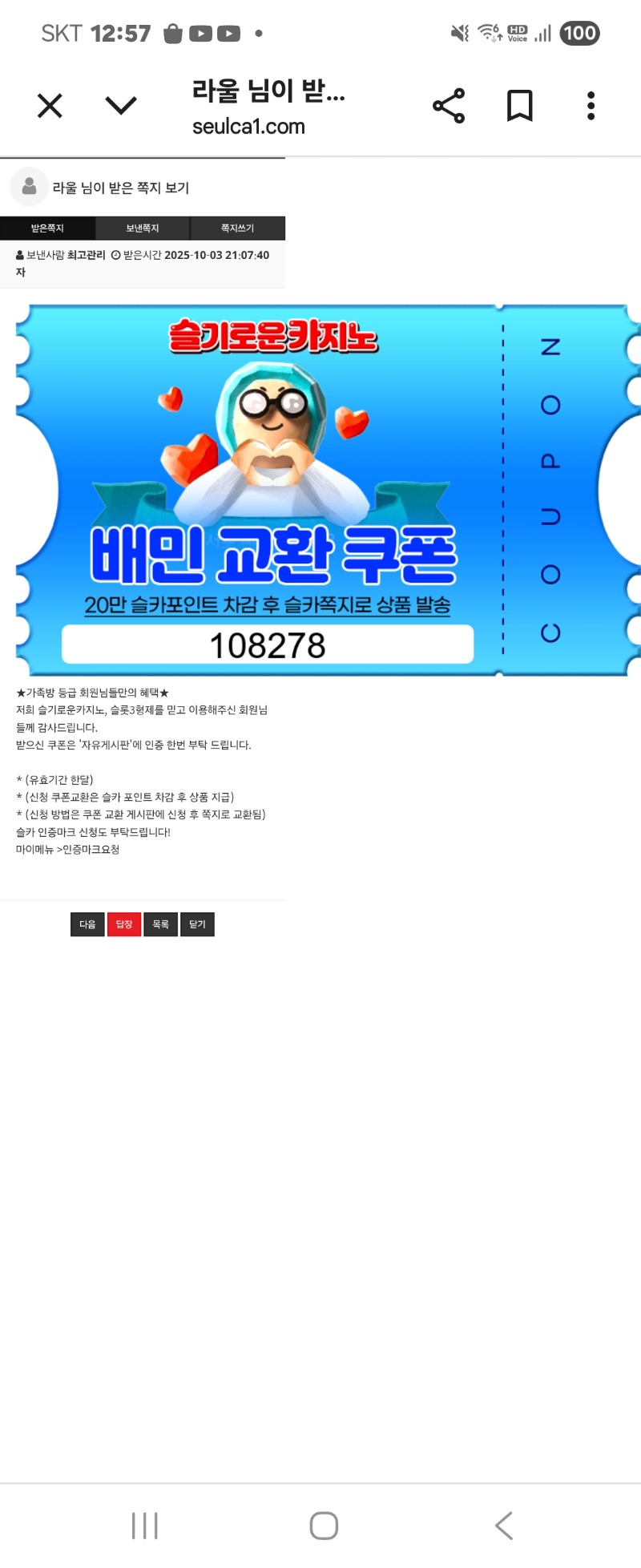Open recent apps from navigation bar
The width and height of the screenshot is (641, 1568).
click(x=145, y=1526)
